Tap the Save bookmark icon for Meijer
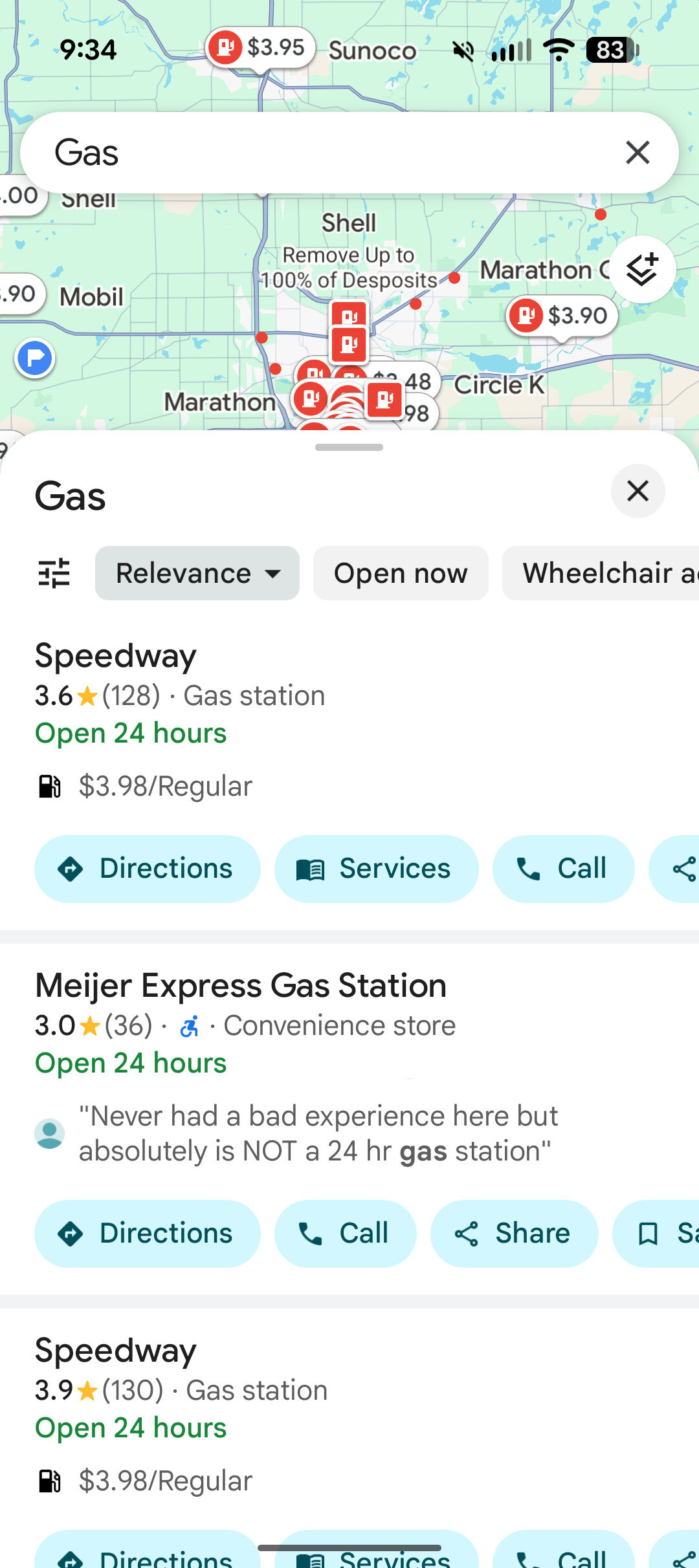699x1568 pixels. click(647, 1233)
